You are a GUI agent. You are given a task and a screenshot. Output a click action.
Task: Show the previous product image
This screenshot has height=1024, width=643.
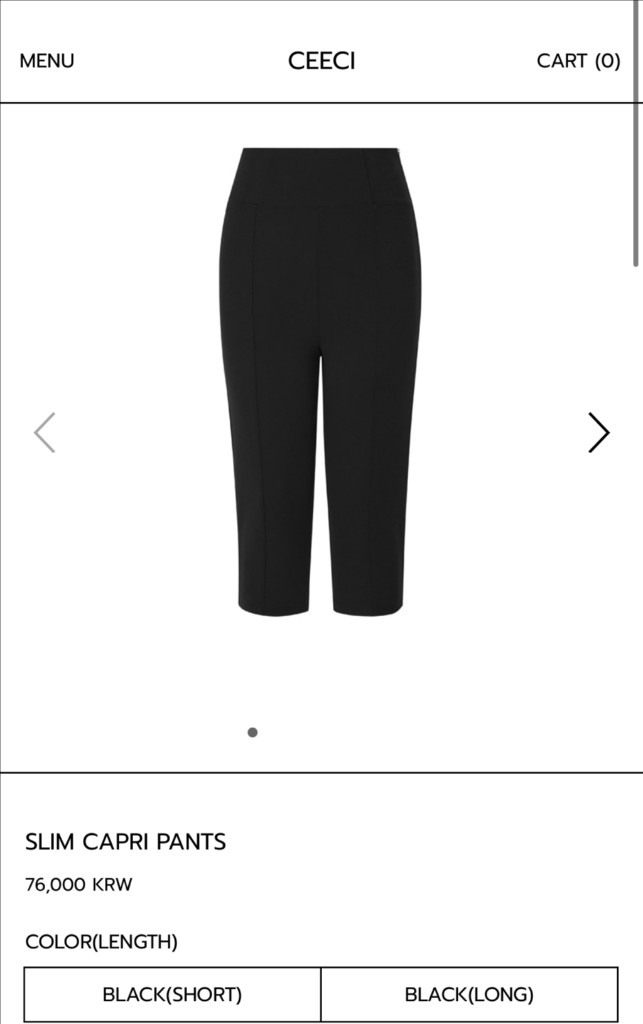pos(44,433)
